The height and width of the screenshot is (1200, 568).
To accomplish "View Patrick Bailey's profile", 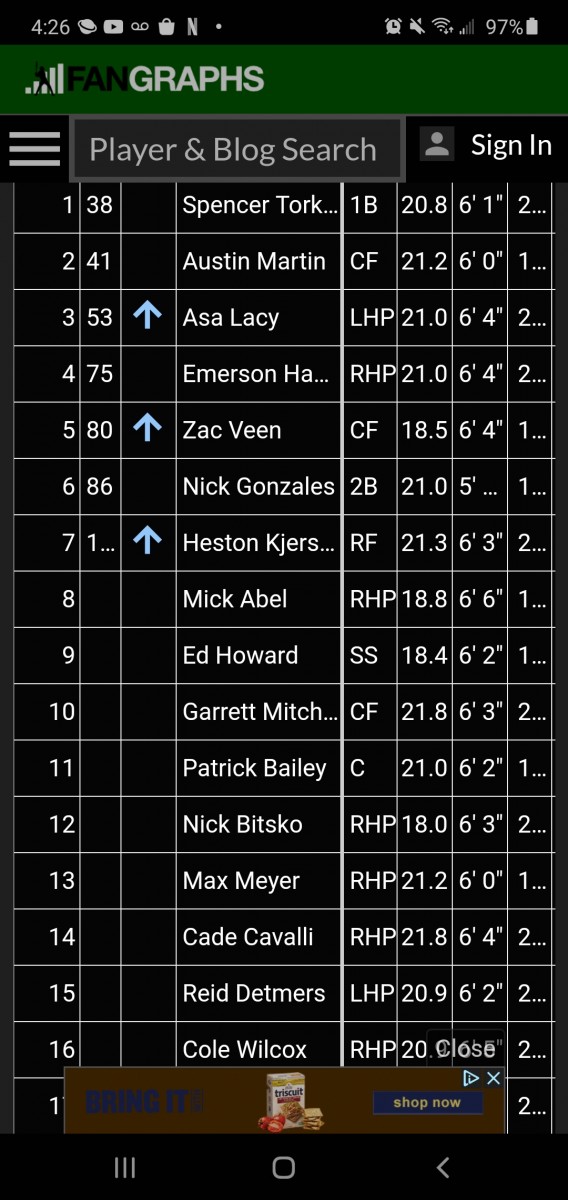I will pos(254,768).
